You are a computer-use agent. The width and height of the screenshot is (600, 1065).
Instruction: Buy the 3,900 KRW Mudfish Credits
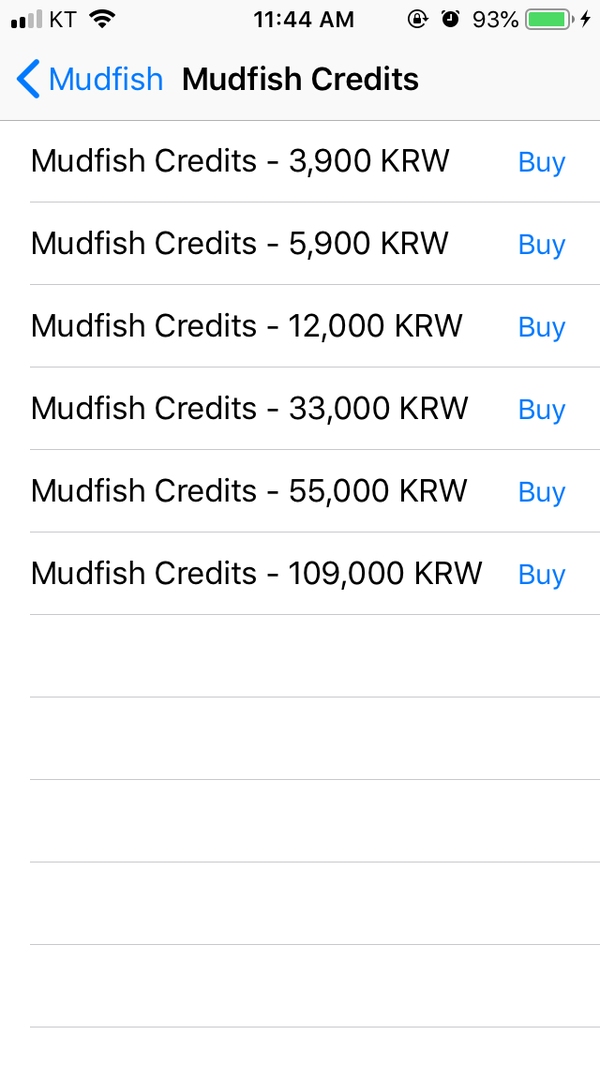pos(541,162)
